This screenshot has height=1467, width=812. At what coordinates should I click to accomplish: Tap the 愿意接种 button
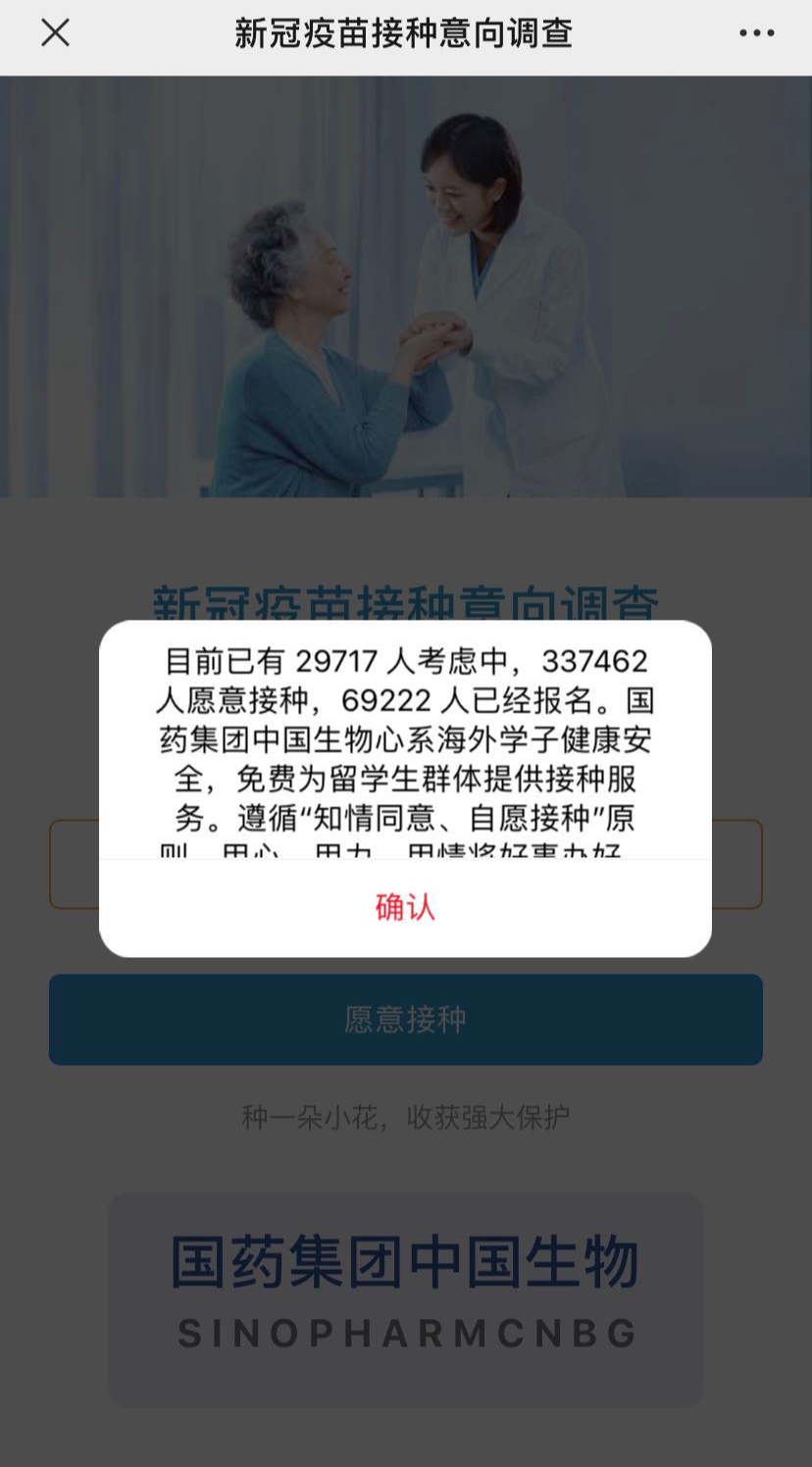405,1019
